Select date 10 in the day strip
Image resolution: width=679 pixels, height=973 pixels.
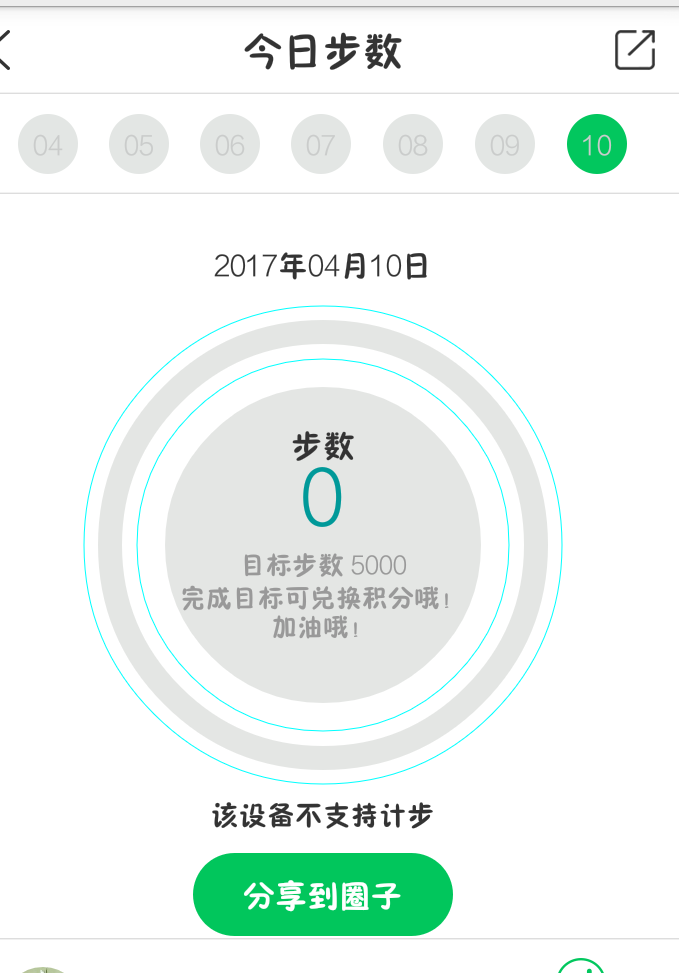tap(596, 145)
